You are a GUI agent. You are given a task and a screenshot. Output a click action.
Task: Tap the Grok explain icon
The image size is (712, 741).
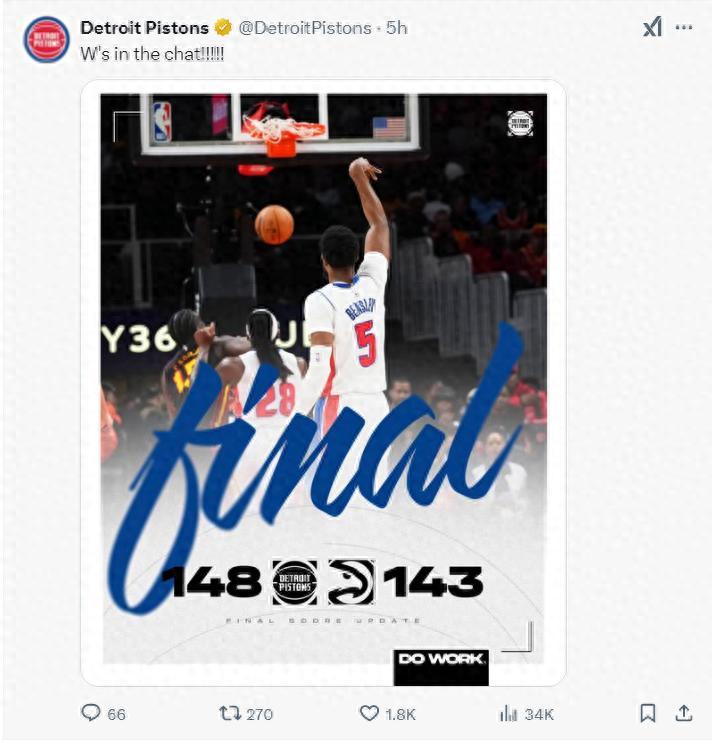(x=652, y=28)
